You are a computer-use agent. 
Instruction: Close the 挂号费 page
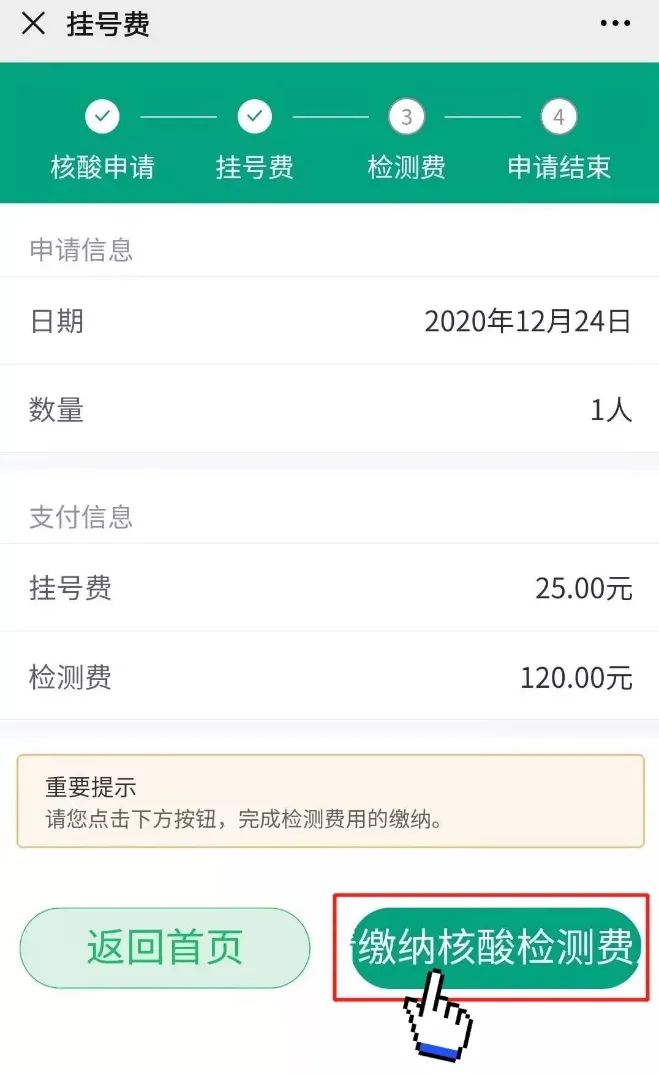[33, 23]
